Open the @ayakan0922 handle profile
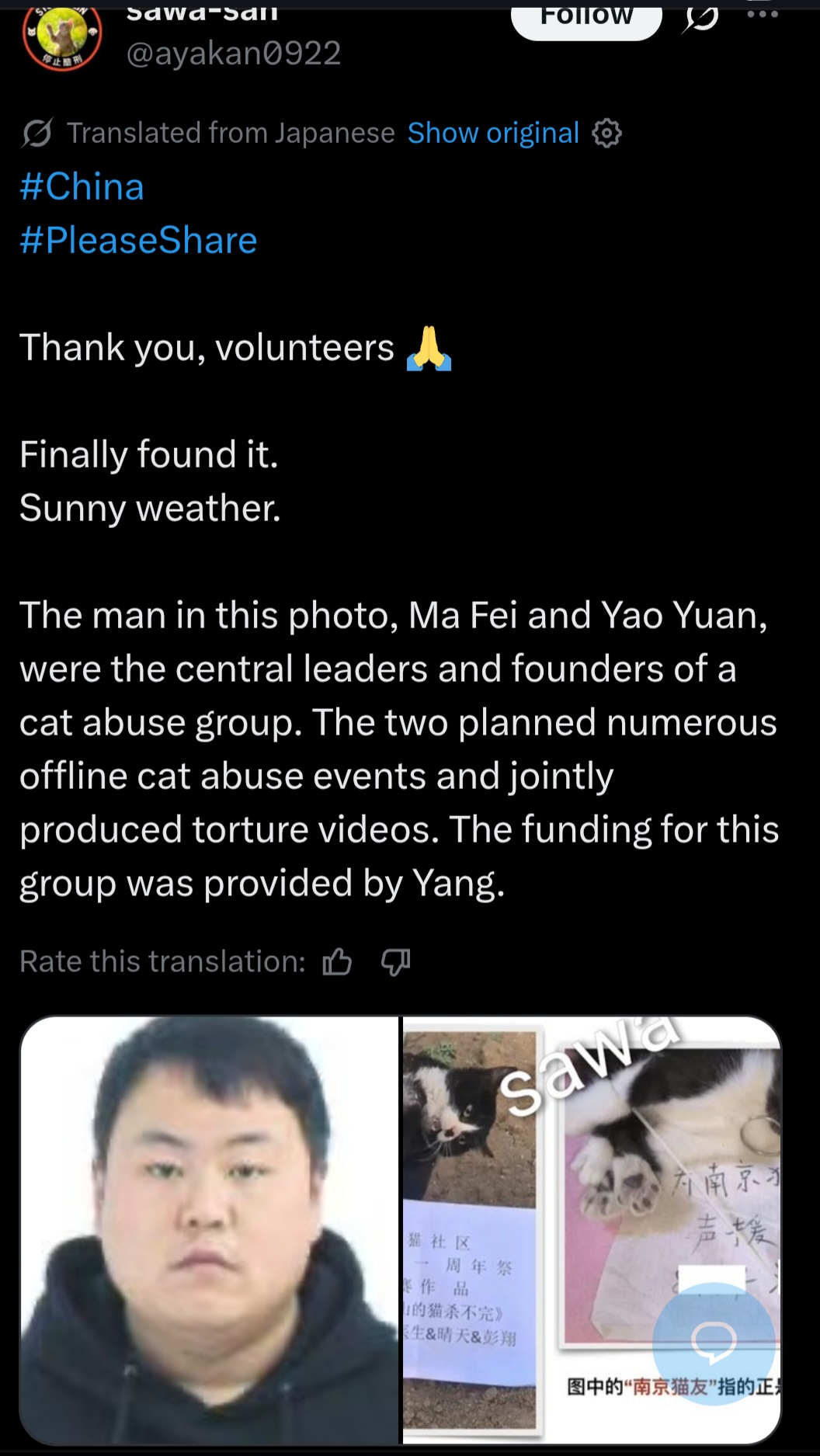The width and height of the screenshot is (820, 1456). (x=233, y=53)
